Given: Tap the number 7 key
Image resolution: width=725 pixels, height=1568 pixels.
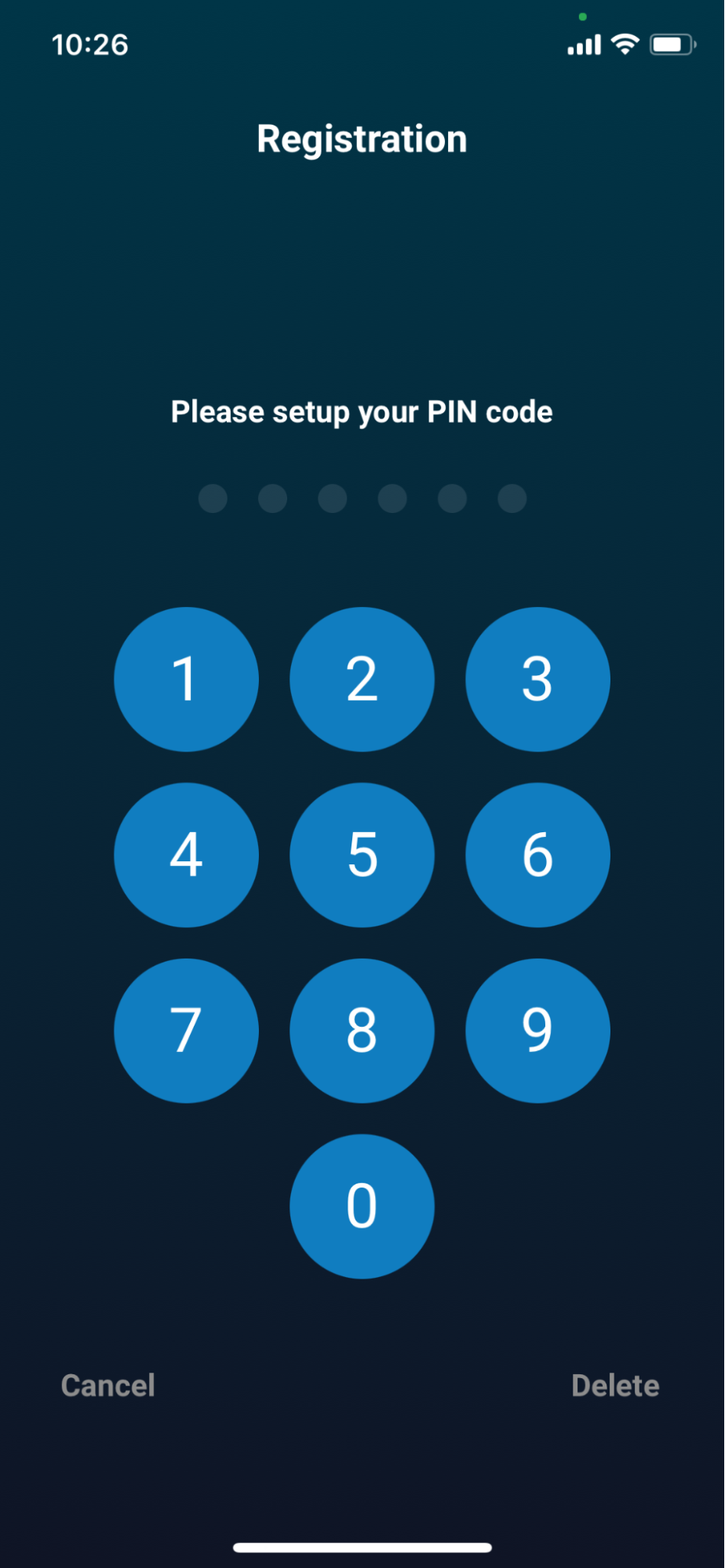Looking at the screenshot, I should click(186, 1031).
